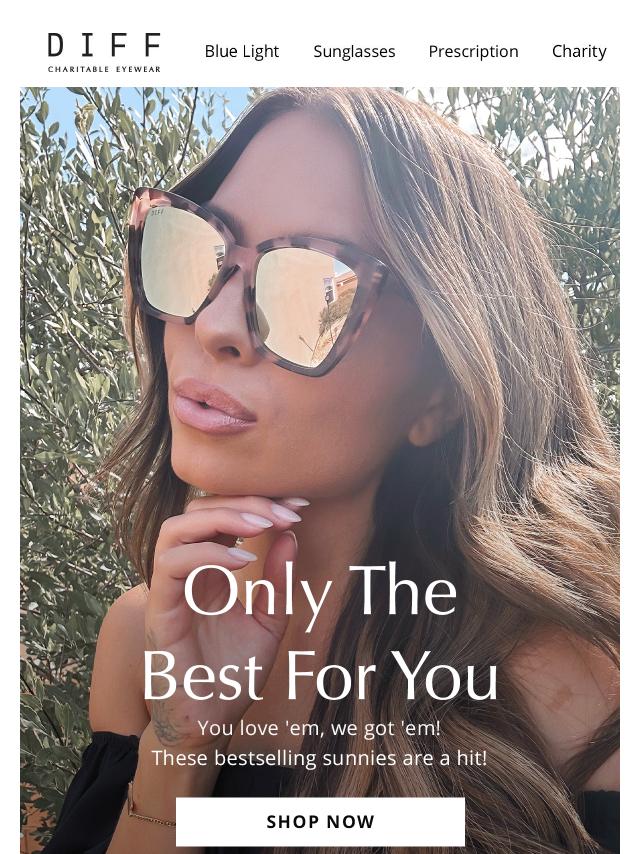Tap the Shop Now button
The image size is (640, 854).
(x=320, y=822)
